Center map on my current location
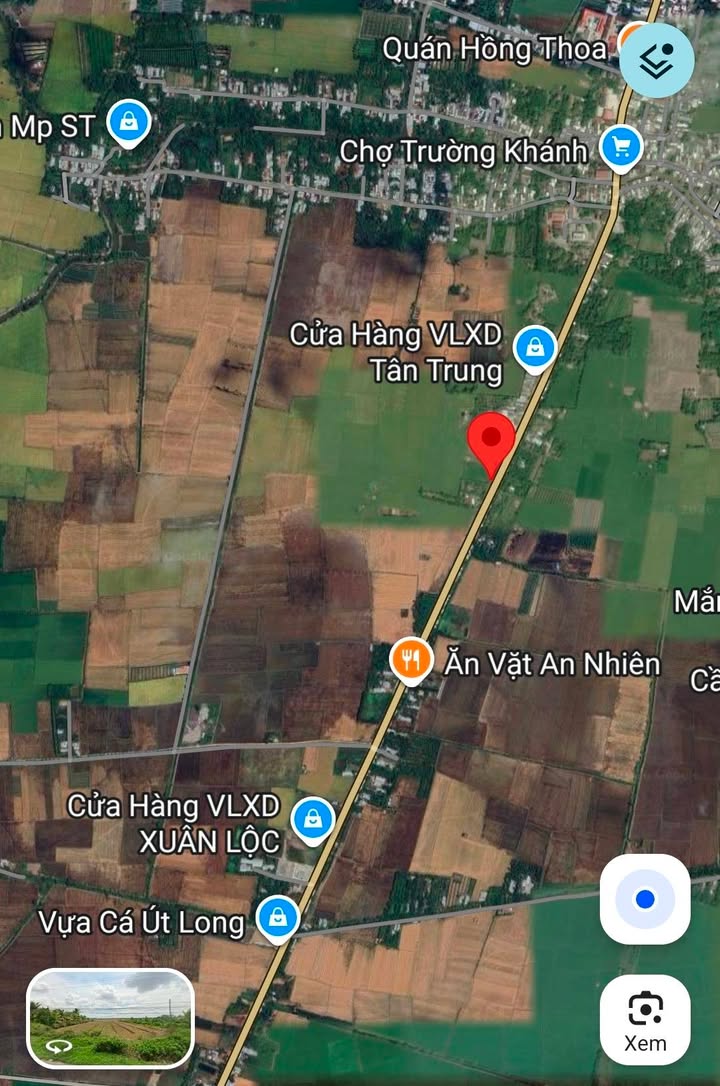The height and width of the screenshot is (1086, 720). [645, 899]
